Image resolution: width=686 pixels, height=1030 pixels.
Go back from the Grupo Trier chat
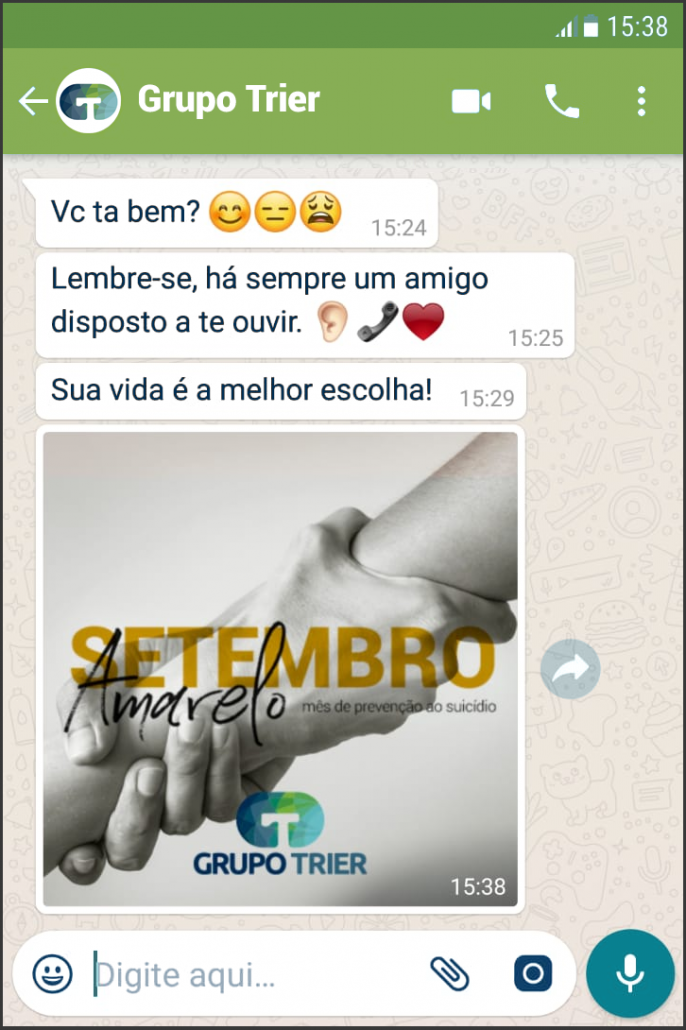point(32,101)
